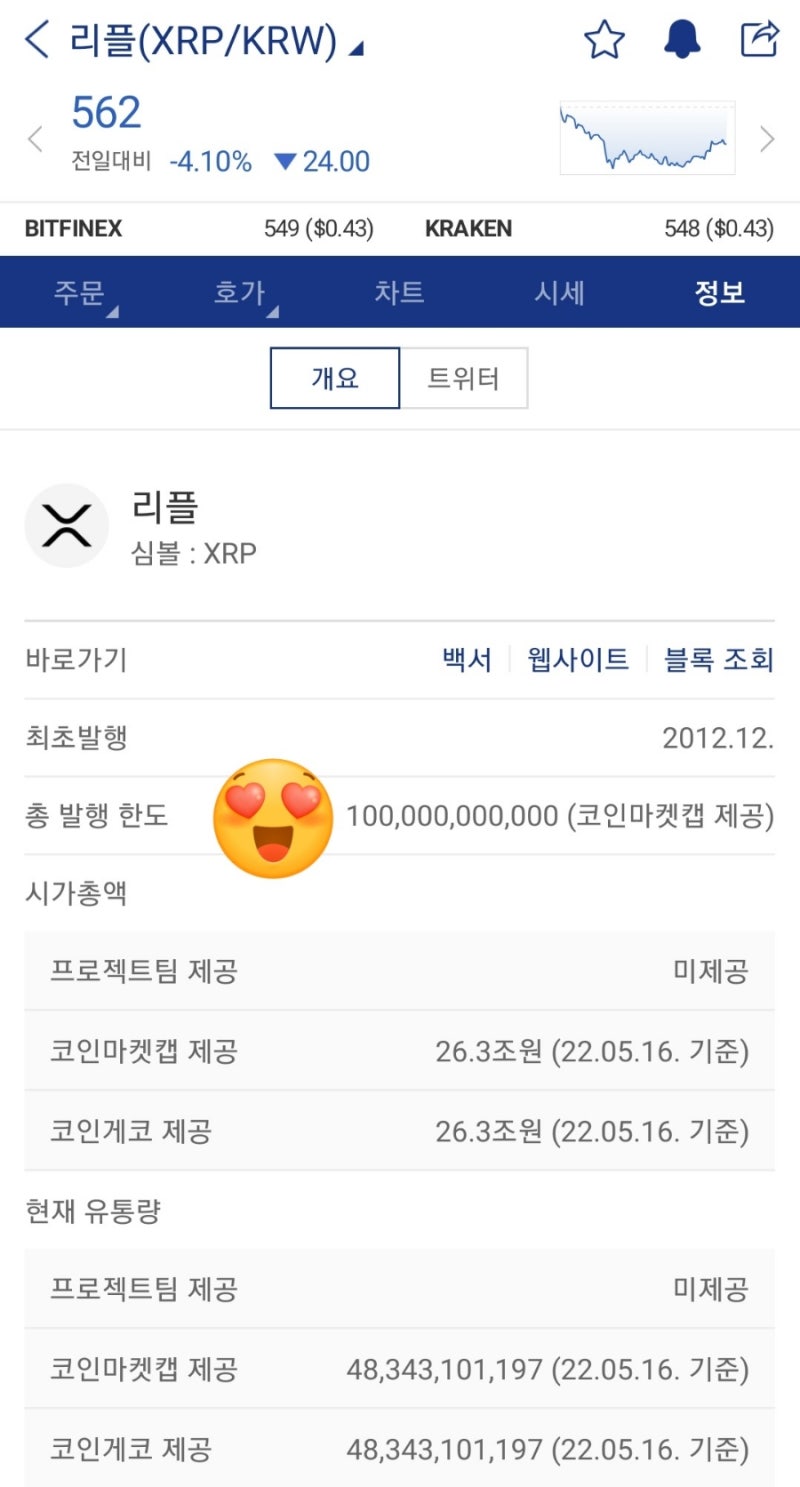Switch to the 차트 tab
800x1487 pixels.
click(400, 292)
